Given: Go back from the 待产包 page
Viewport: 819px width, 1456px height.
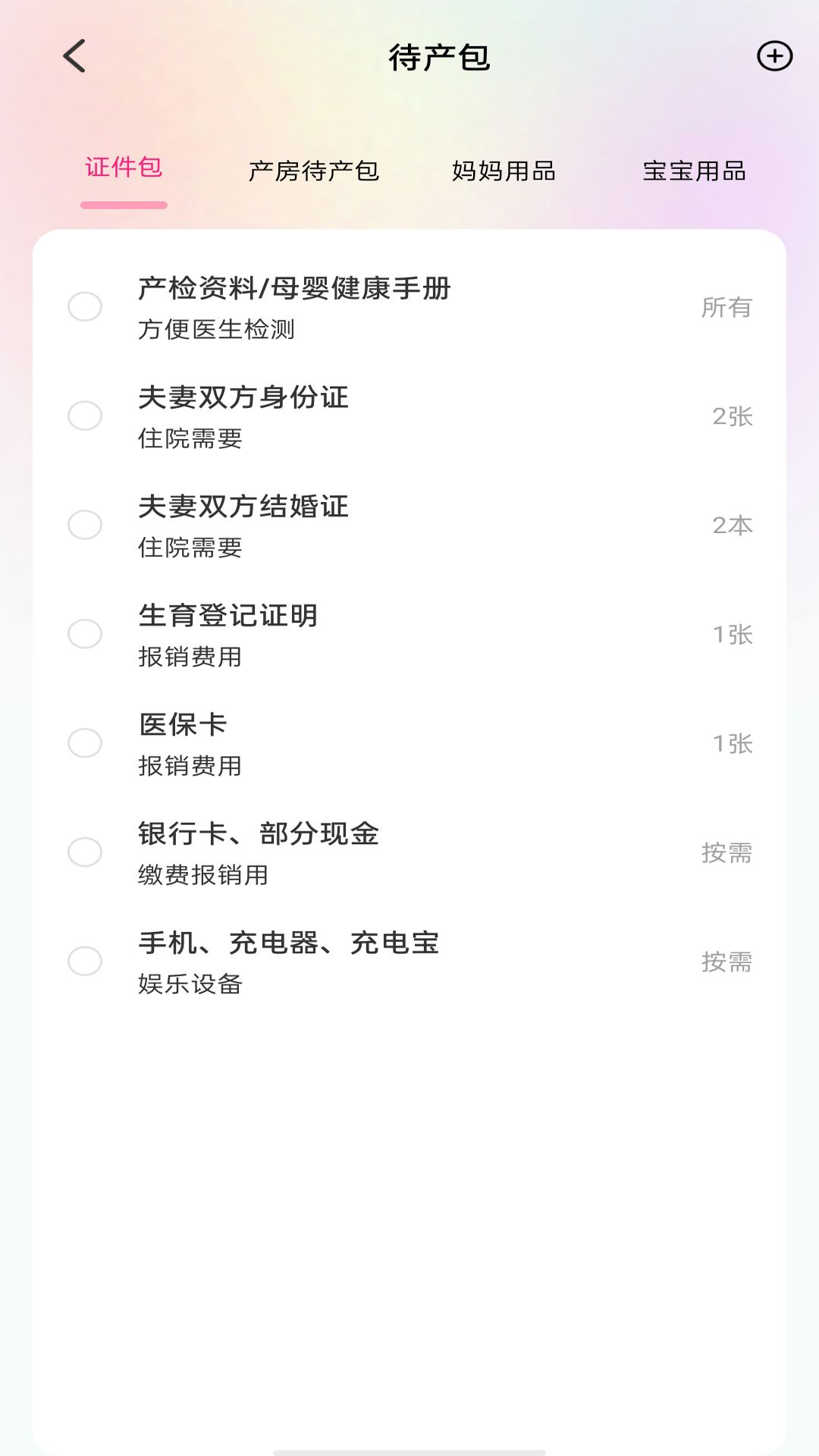Looking at the screenshot, I should point(74,57).
